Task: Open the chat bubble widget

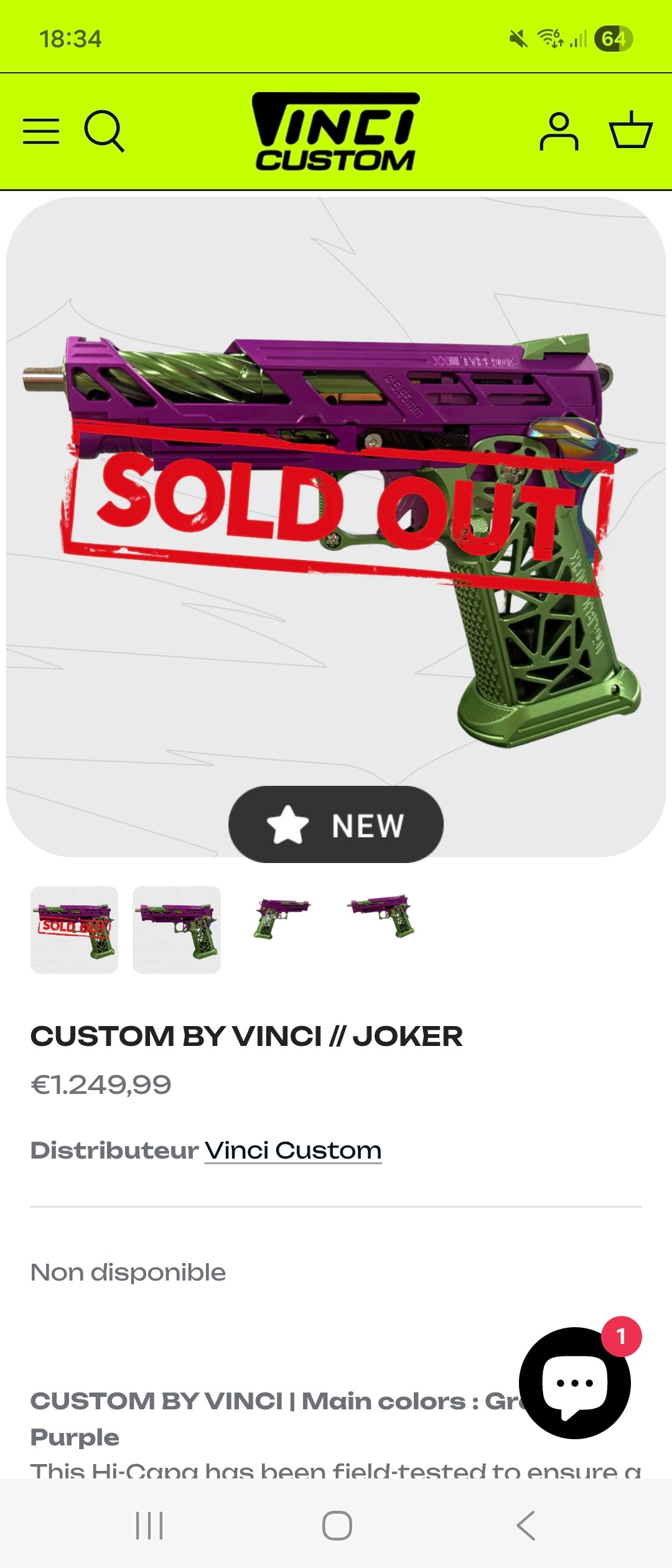Action: click(574, 1383)
